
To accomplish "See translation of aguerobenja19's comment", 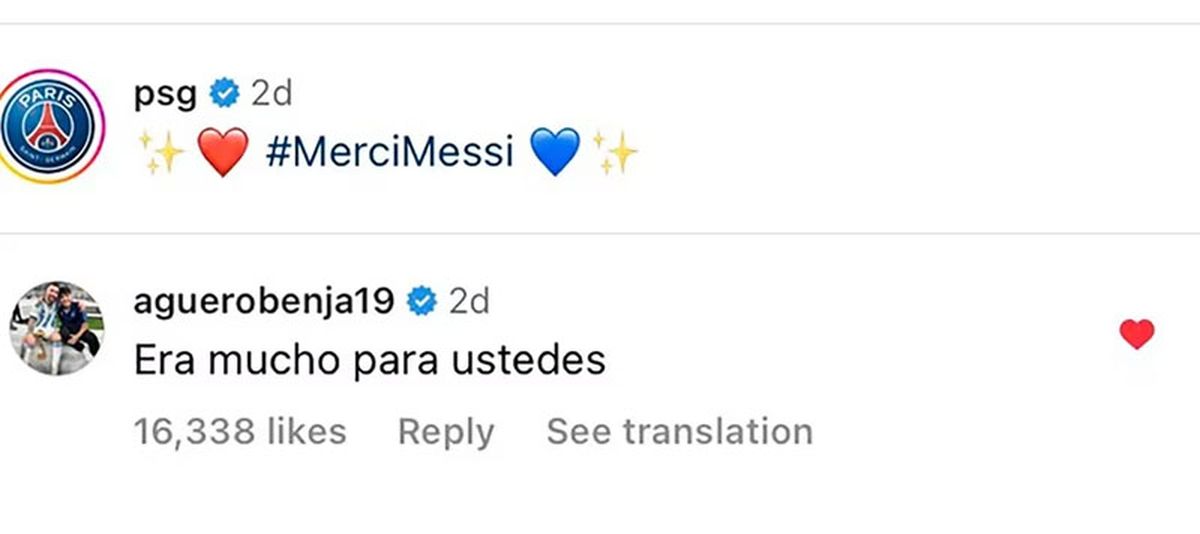I will click(x=679, y=432).
